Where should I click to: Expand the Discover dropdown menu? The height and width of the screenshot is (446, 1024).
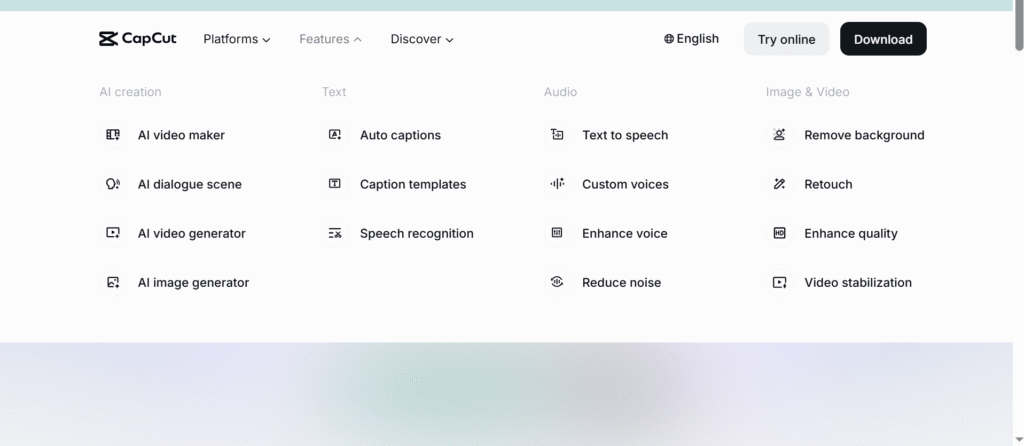tap(421, 39)
